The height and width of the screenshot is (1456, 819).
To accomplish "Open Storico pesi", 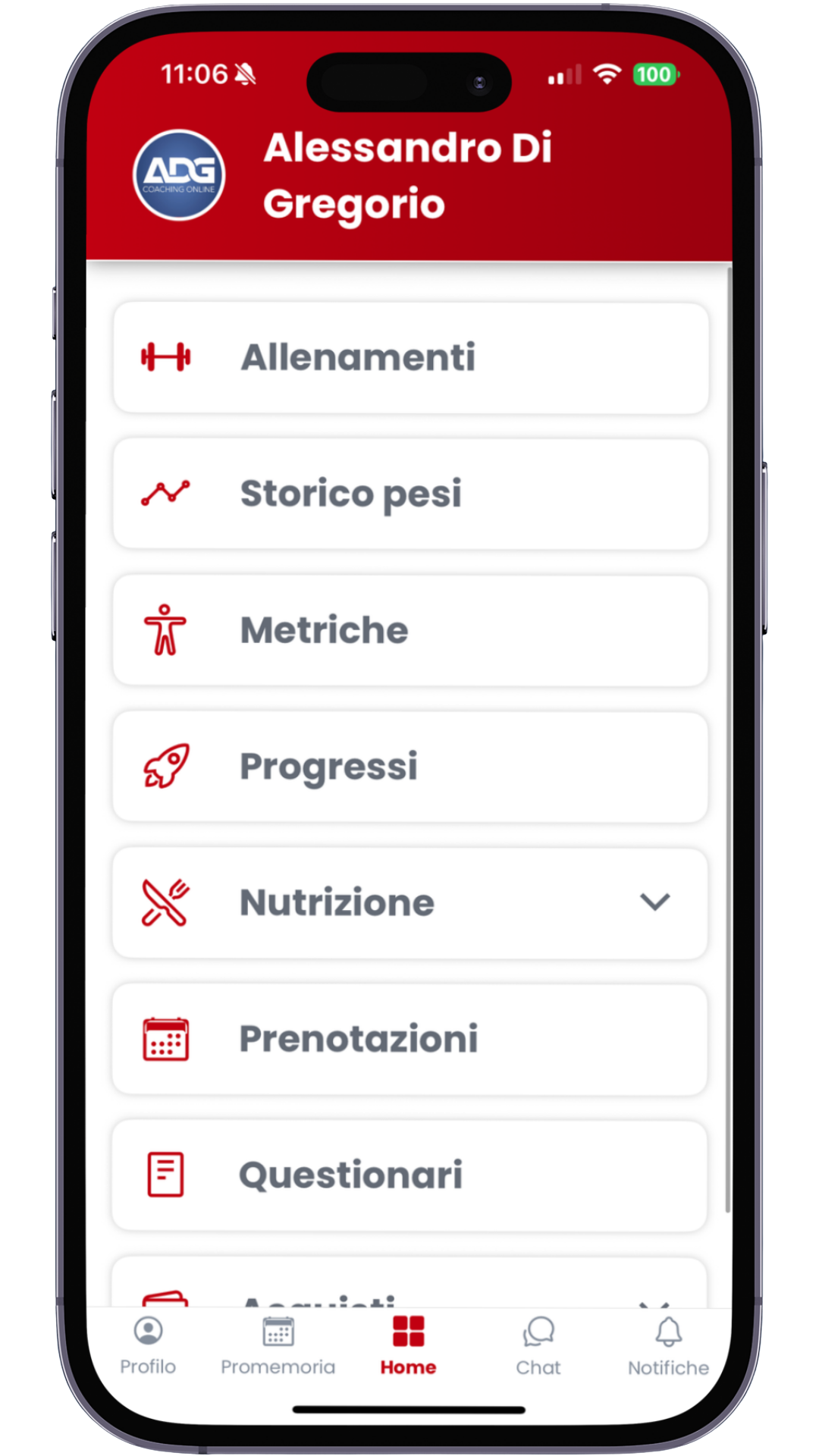I will click(x=409, y=493).
